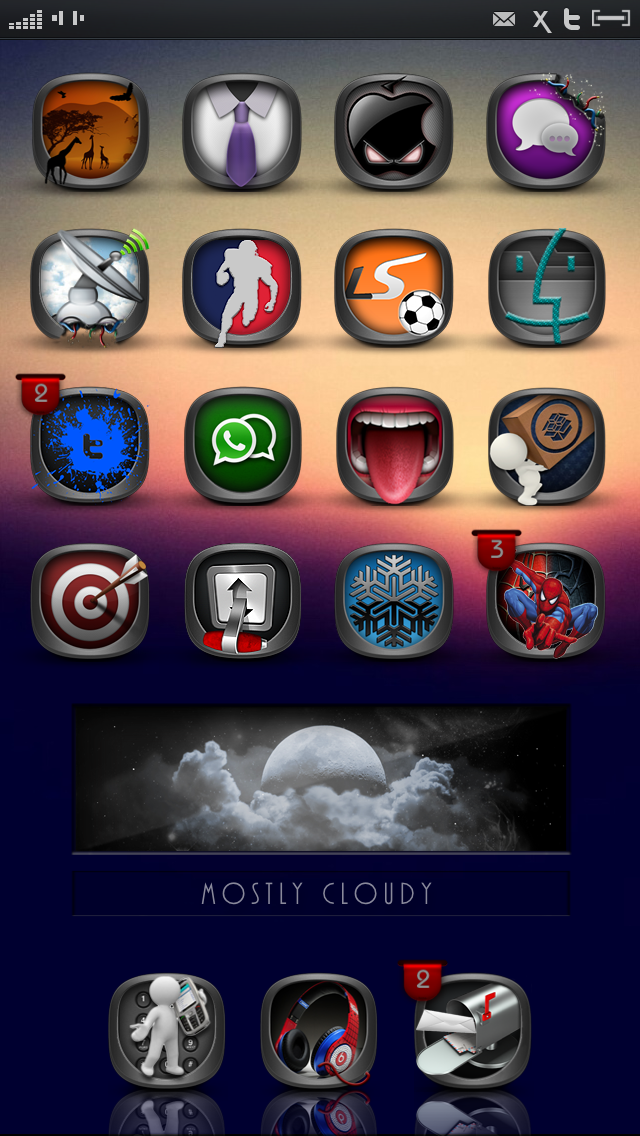640x1136 pixels.
Task: Open the angry black apple icon
Action: [x=394, y=132]
